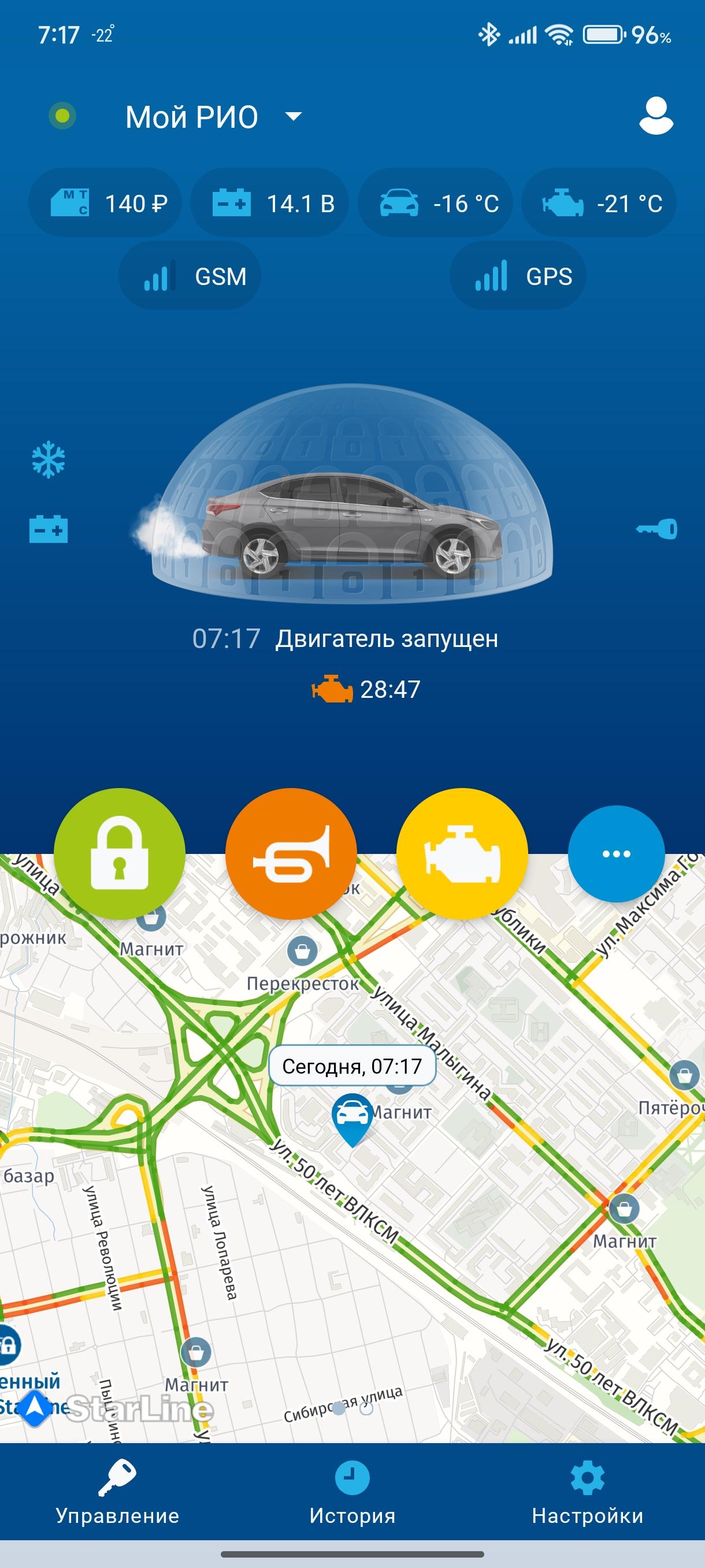Tap the -16 °C cabin temperature chip
Image resolution: width=705 pixels, height=1568 pixels.
pyautogui.click(x=435, y=204)
